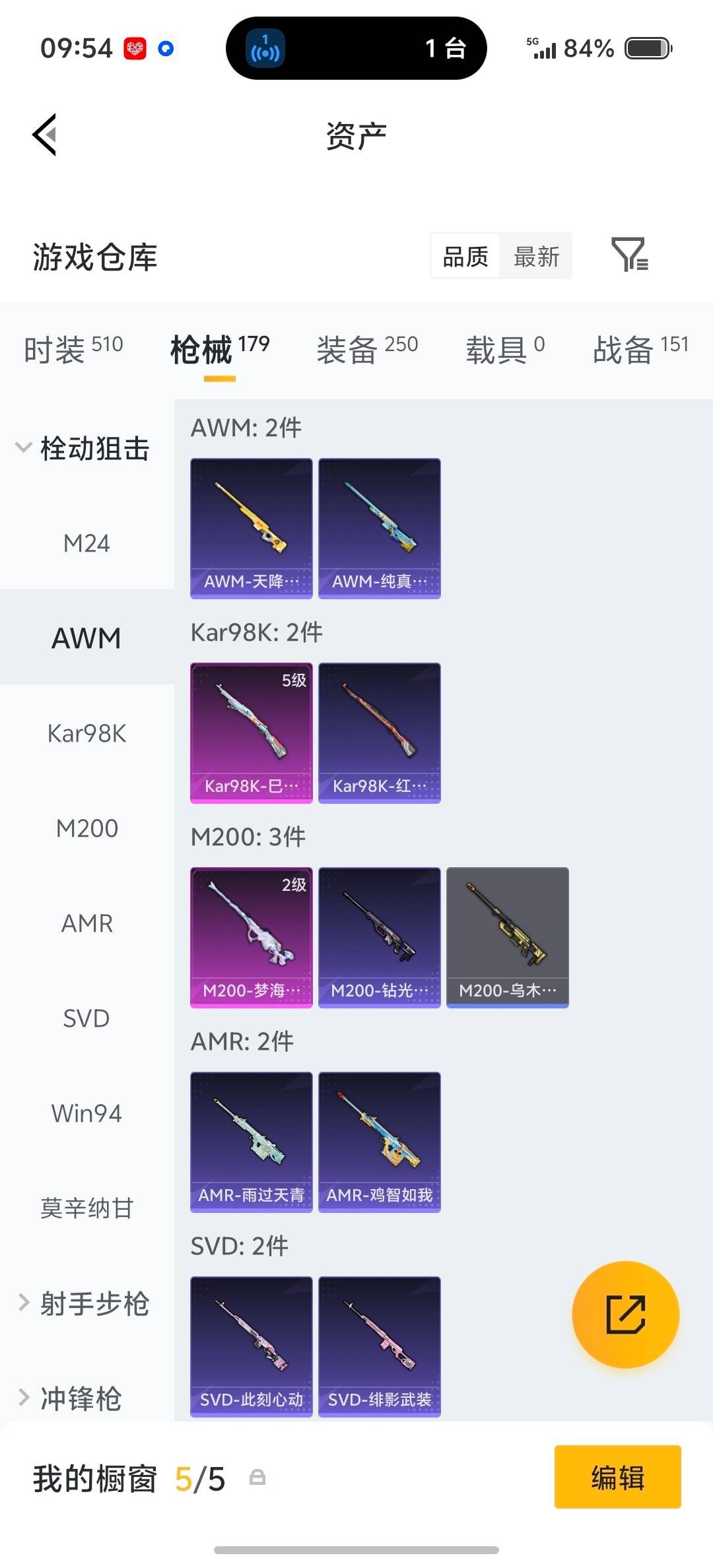
Task: Click the 编辑 button
Action: [617, 1478]
